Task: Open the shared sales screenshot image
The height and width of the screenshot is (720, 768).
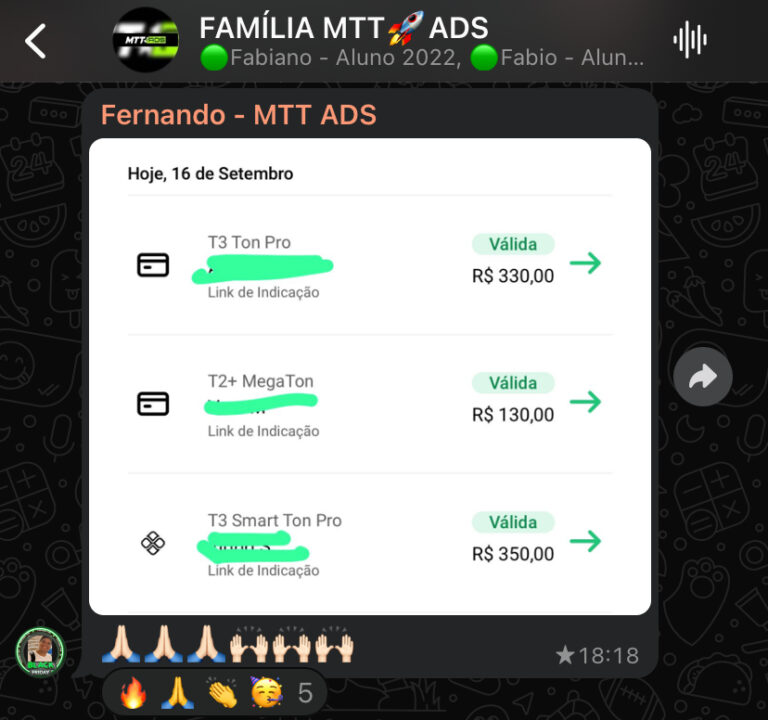Action: click(x=369, y=375)
